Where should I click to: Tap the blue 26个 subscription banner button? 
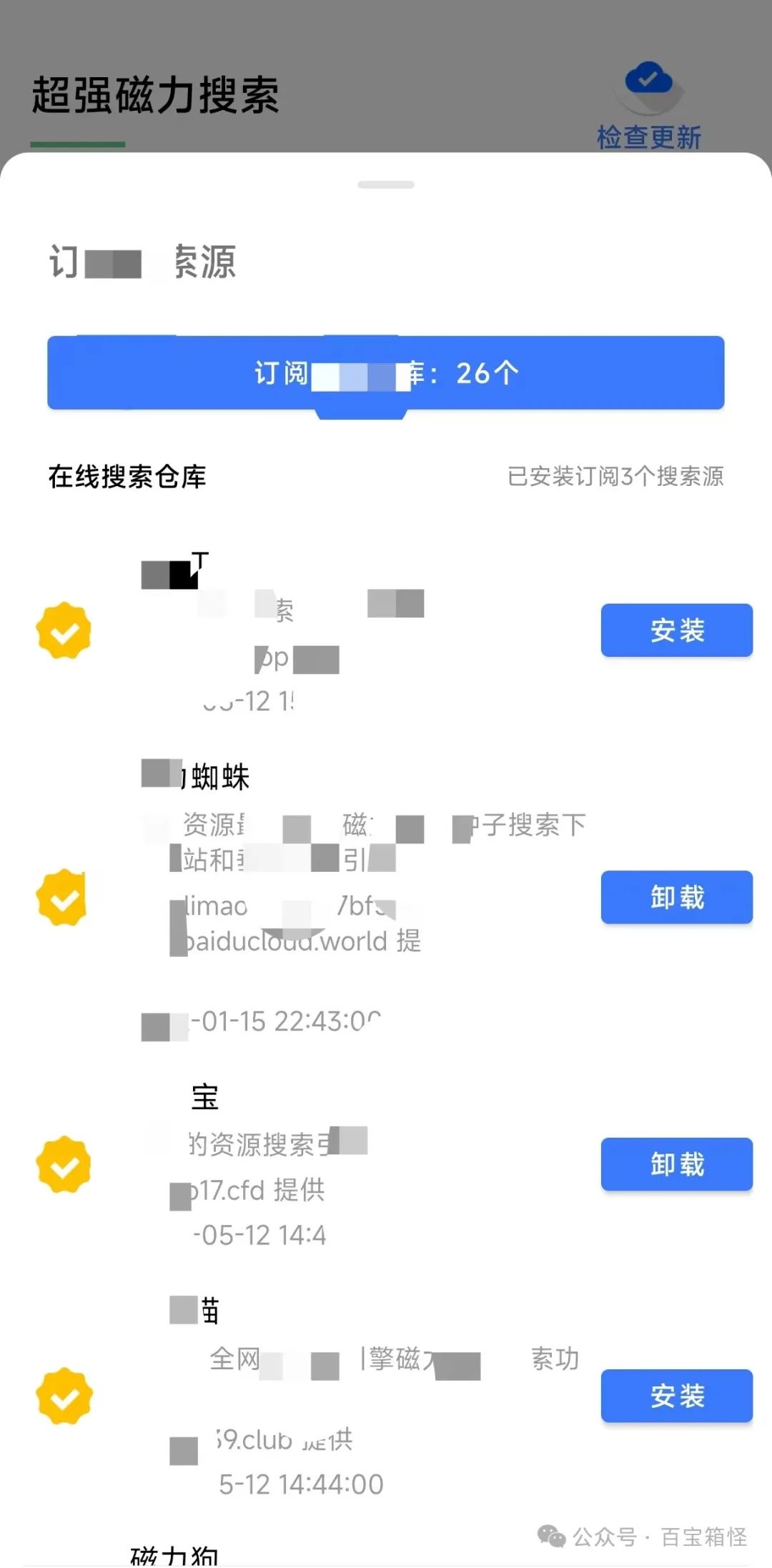coord(386,372)
